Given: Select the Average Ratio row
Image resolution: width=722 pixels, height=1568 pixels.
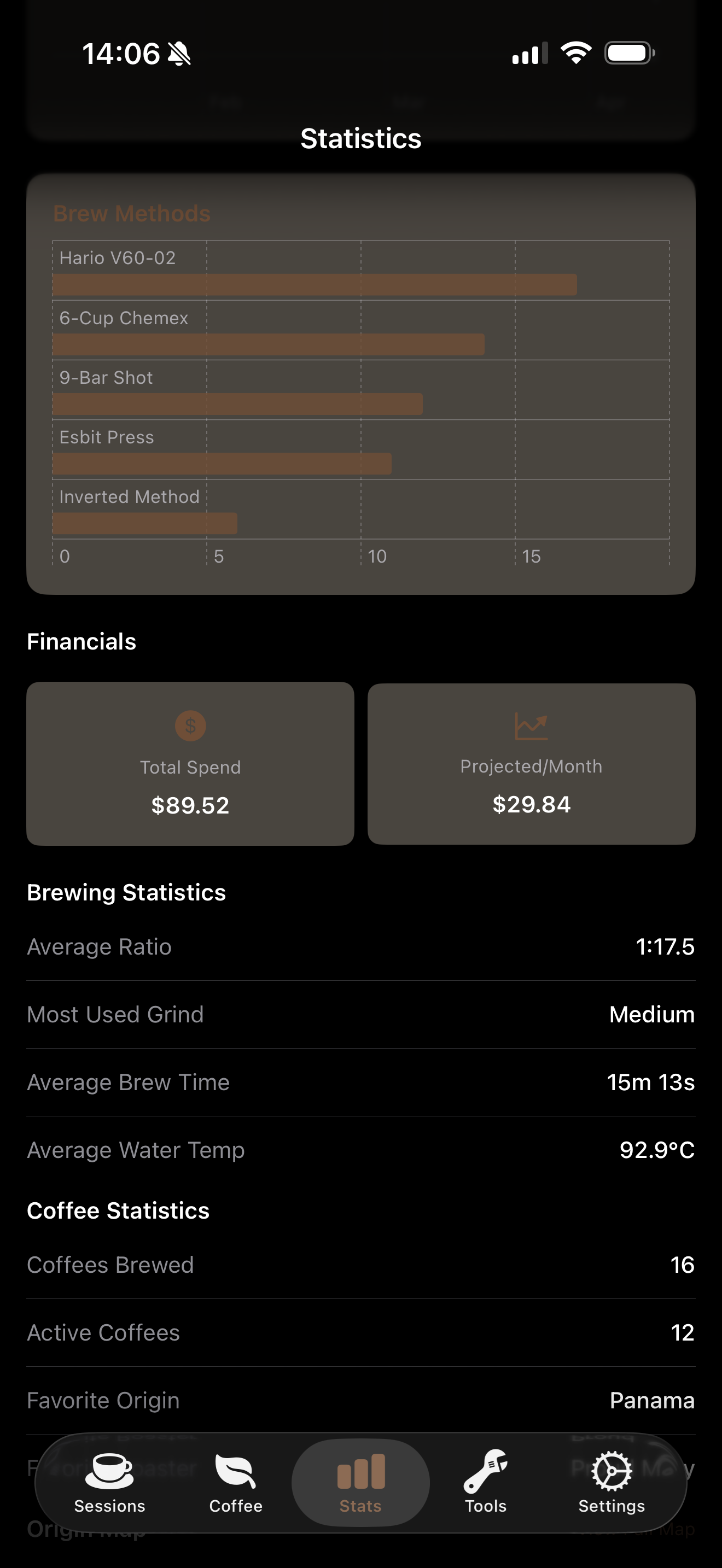Looking at the screenshot, I should 360,947.
